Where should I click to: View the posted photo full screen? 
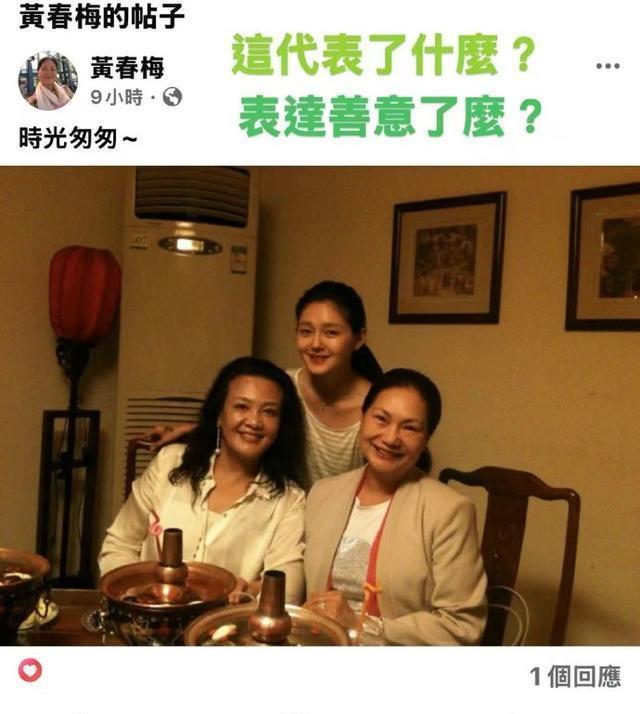coord(320,405)
